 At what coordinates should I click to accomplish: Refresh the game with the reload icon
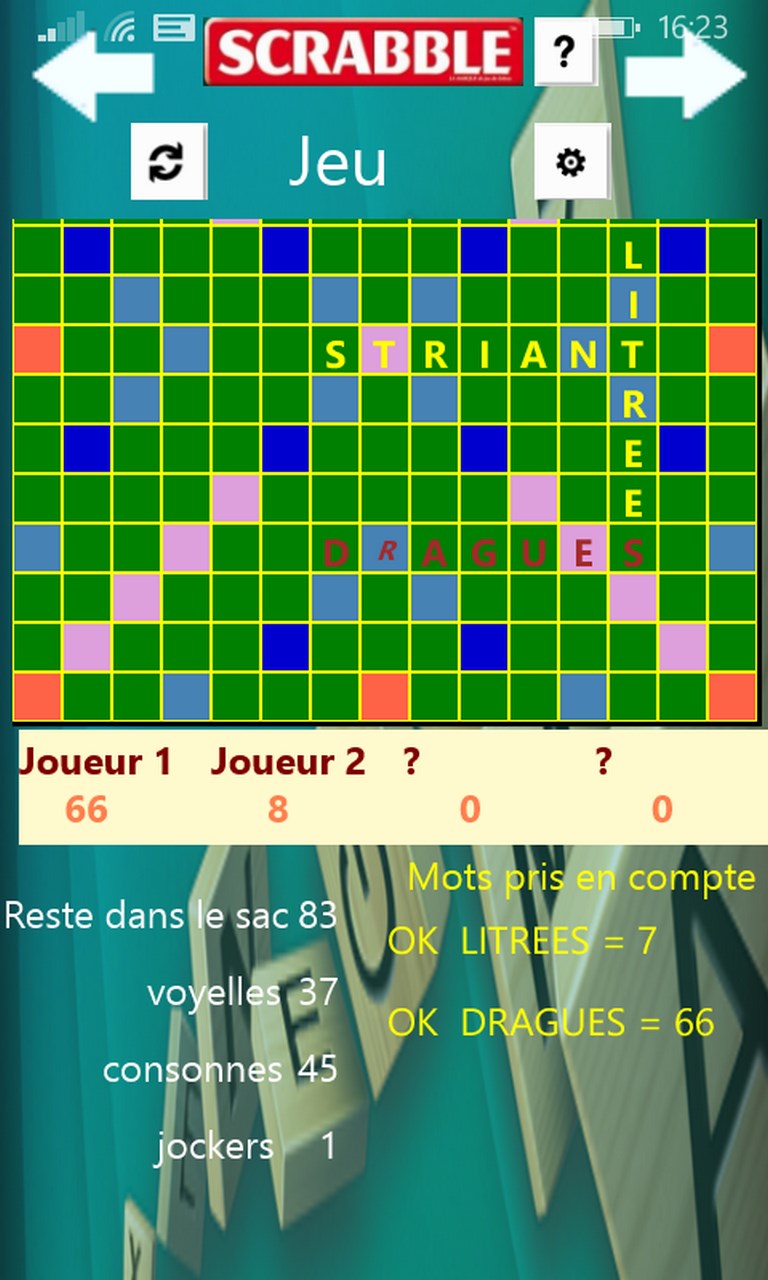(x=168, y=163)
